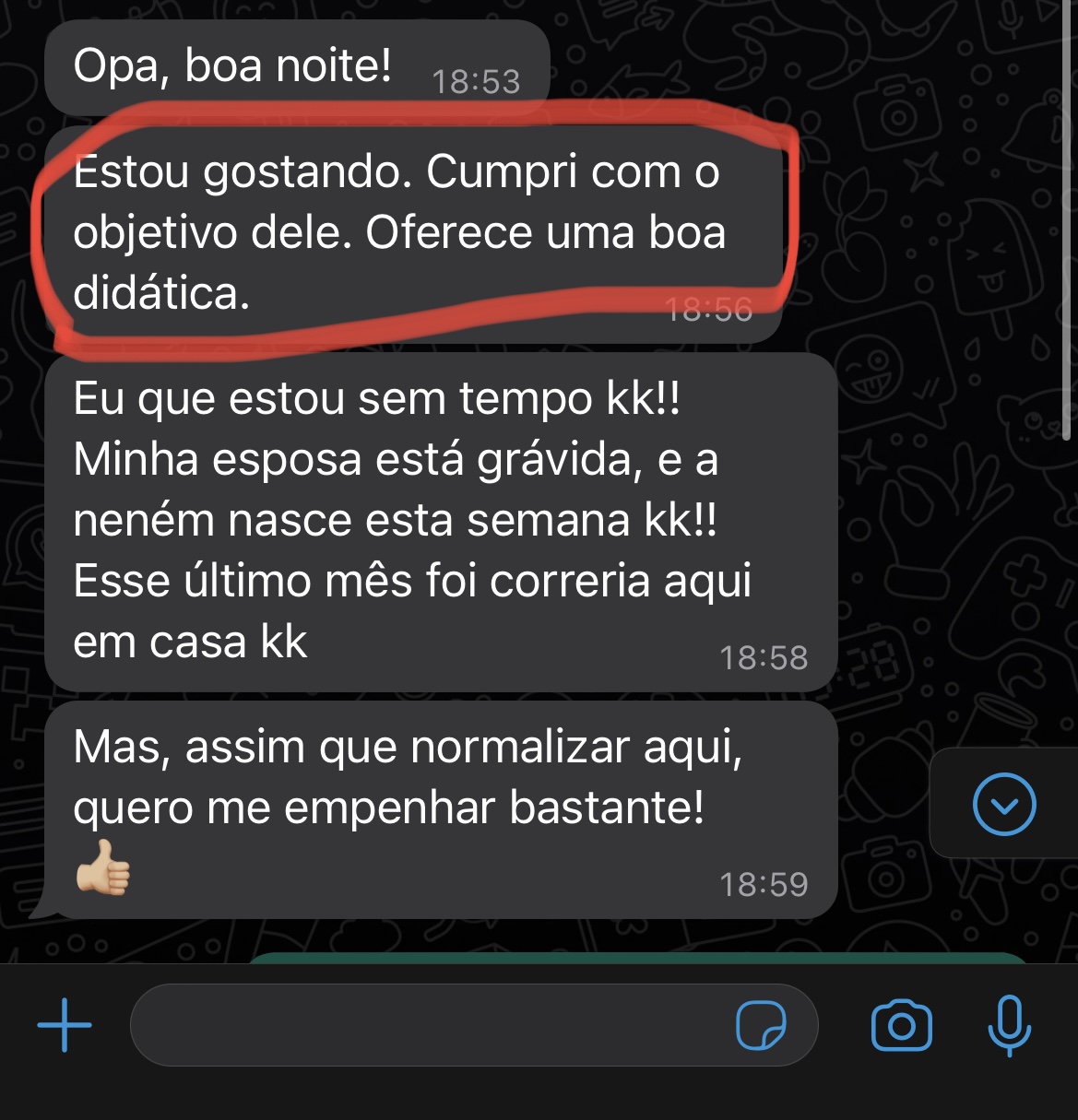Tap the microphone to record audio
Screen dimensions: 1078x1120
click(x=1009, y=1025)
